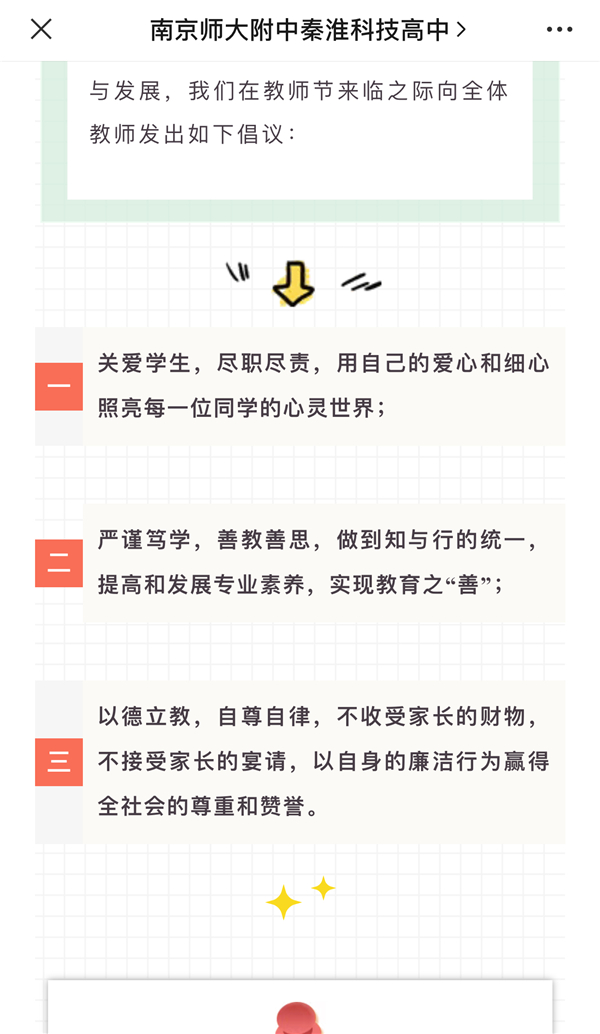Open the three-dot more options menu
Viewport: 600px width, 1034px height.
tap(559, 30)
